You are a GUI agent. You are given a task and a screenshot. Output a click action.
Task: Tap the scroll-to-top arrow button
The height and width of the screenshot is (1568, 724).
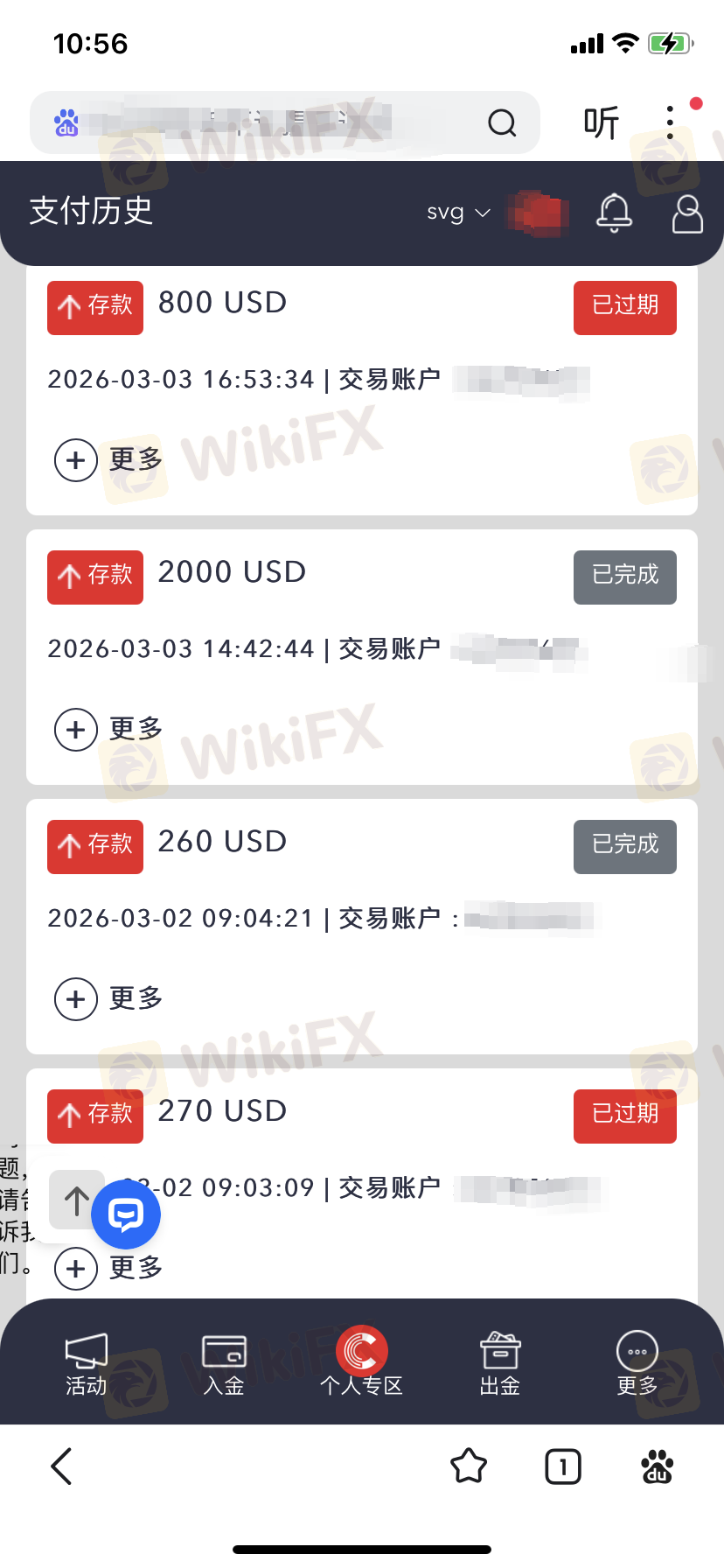(76, 1200)
